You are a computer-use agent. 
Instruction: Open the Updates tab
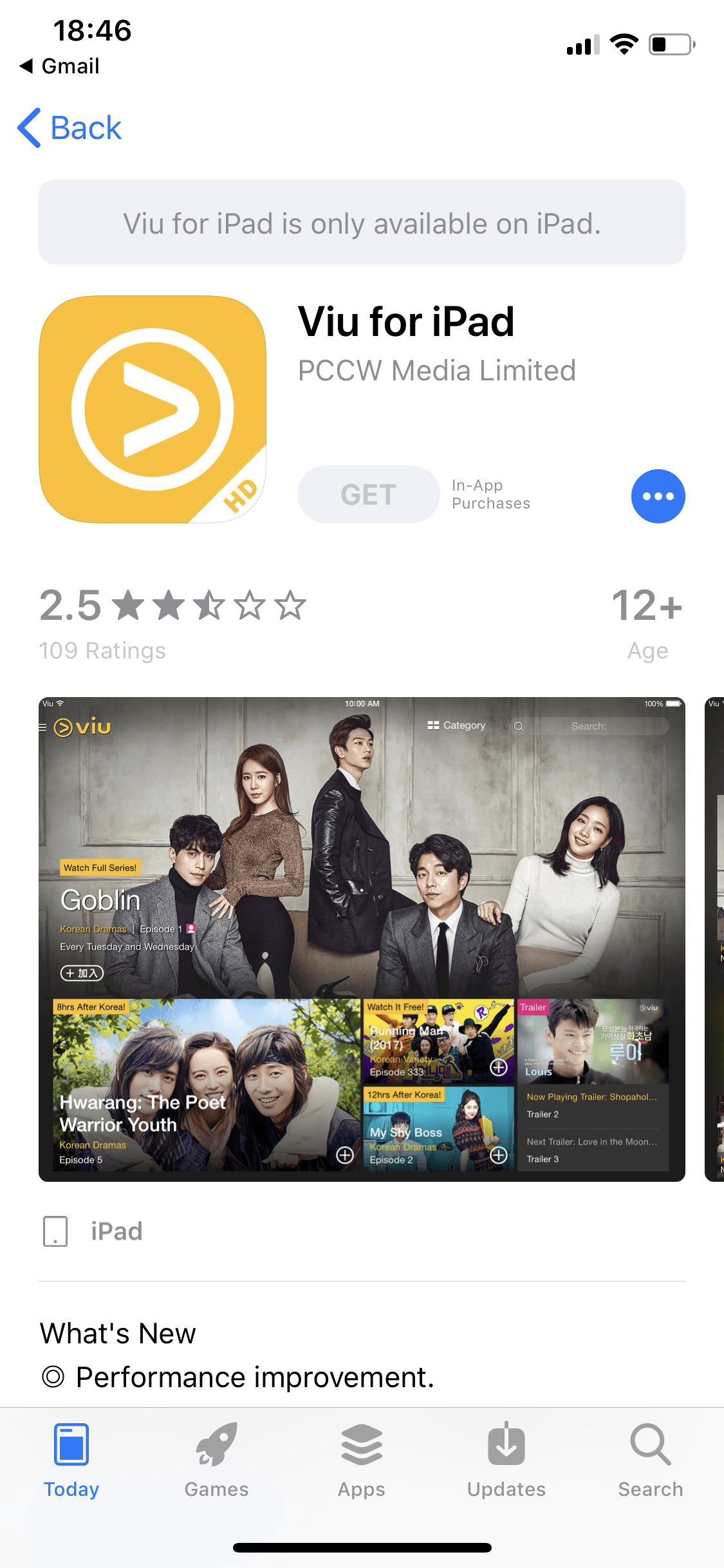pos(506,1460)
